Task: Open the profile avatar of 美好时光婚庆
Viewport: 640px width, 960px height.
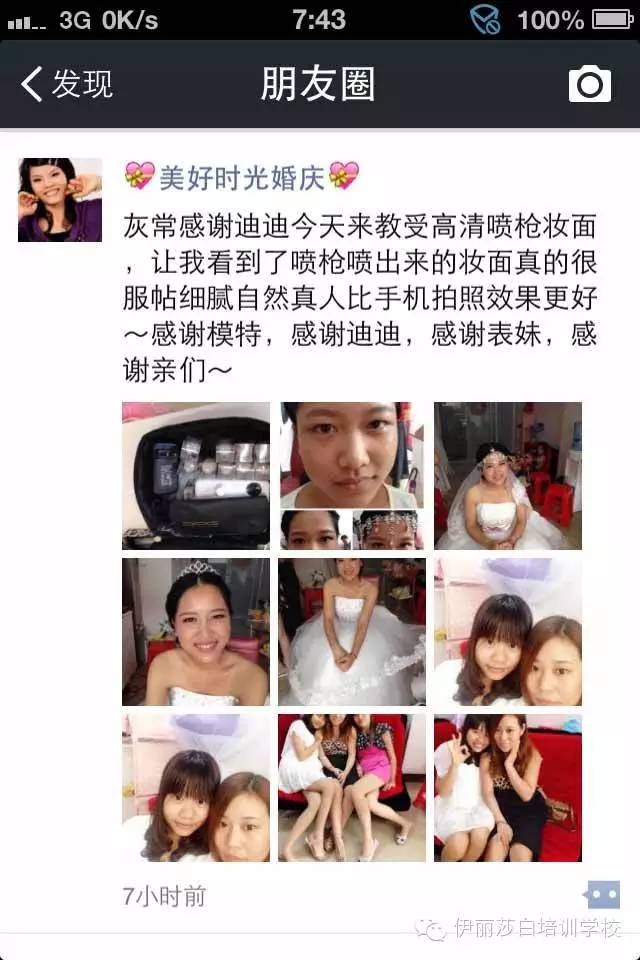Action: (60, 200)
